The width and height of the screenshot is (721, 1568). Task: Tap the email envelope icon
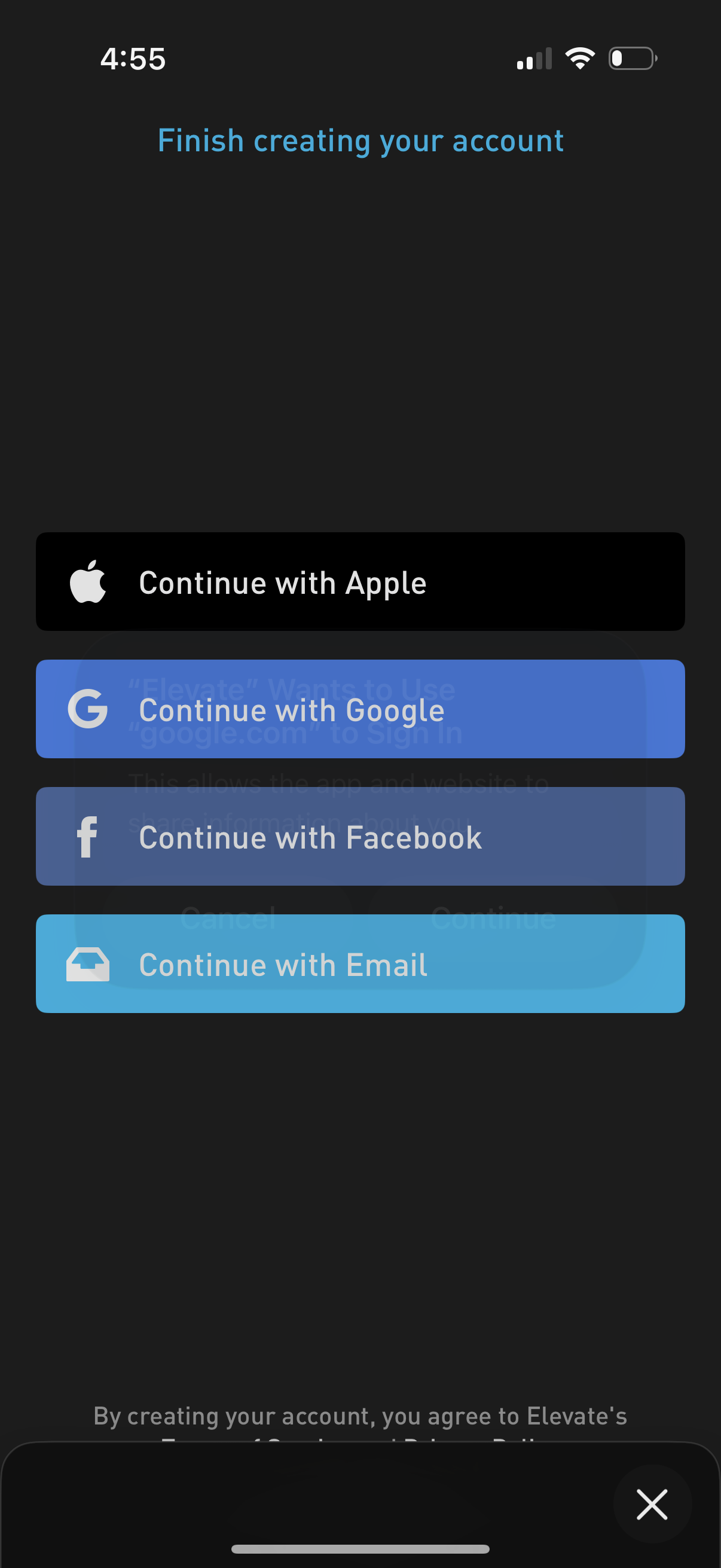coord(88,964)
